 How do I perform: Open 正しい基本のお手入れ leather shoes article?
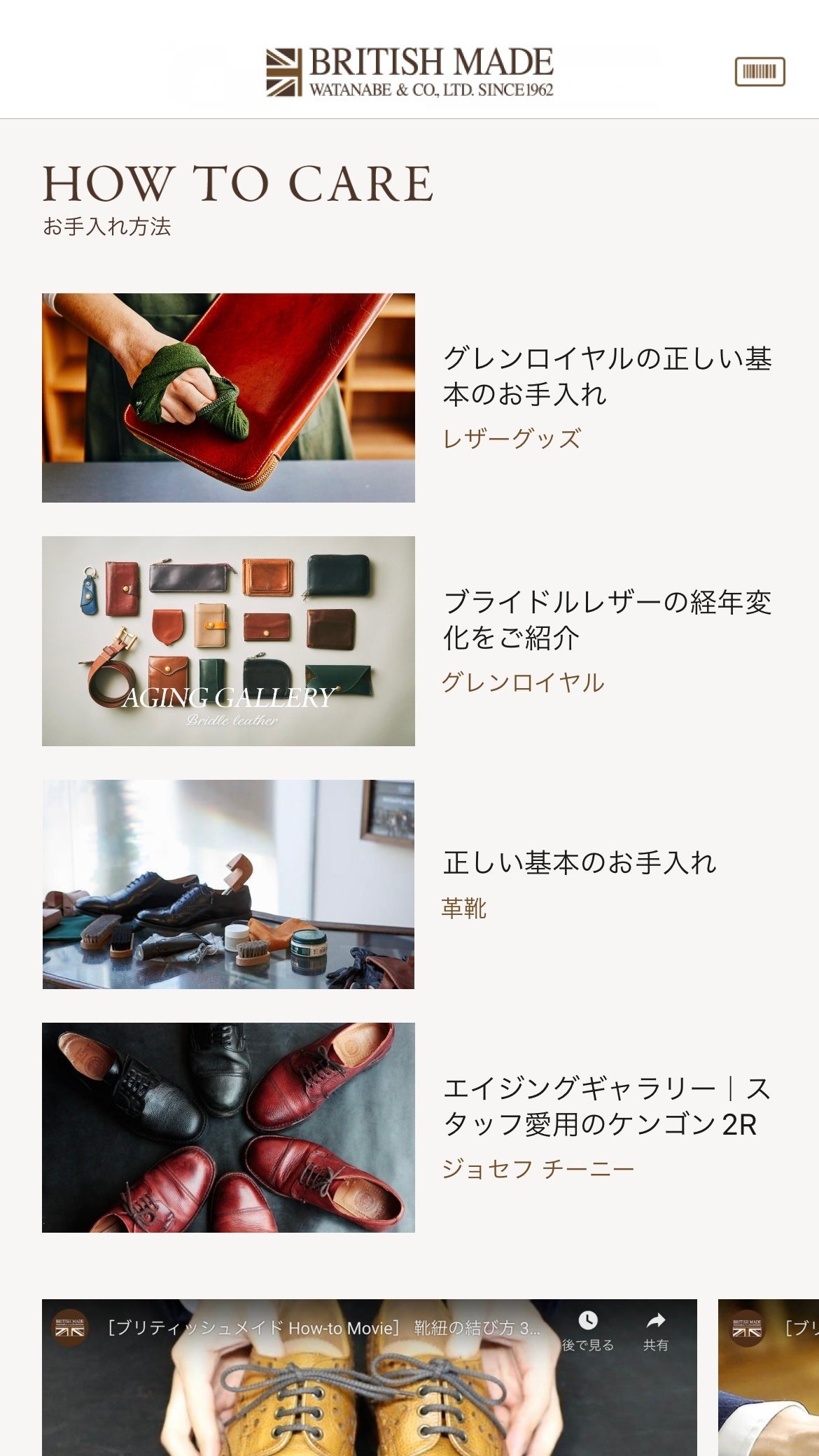click(579, 862)
